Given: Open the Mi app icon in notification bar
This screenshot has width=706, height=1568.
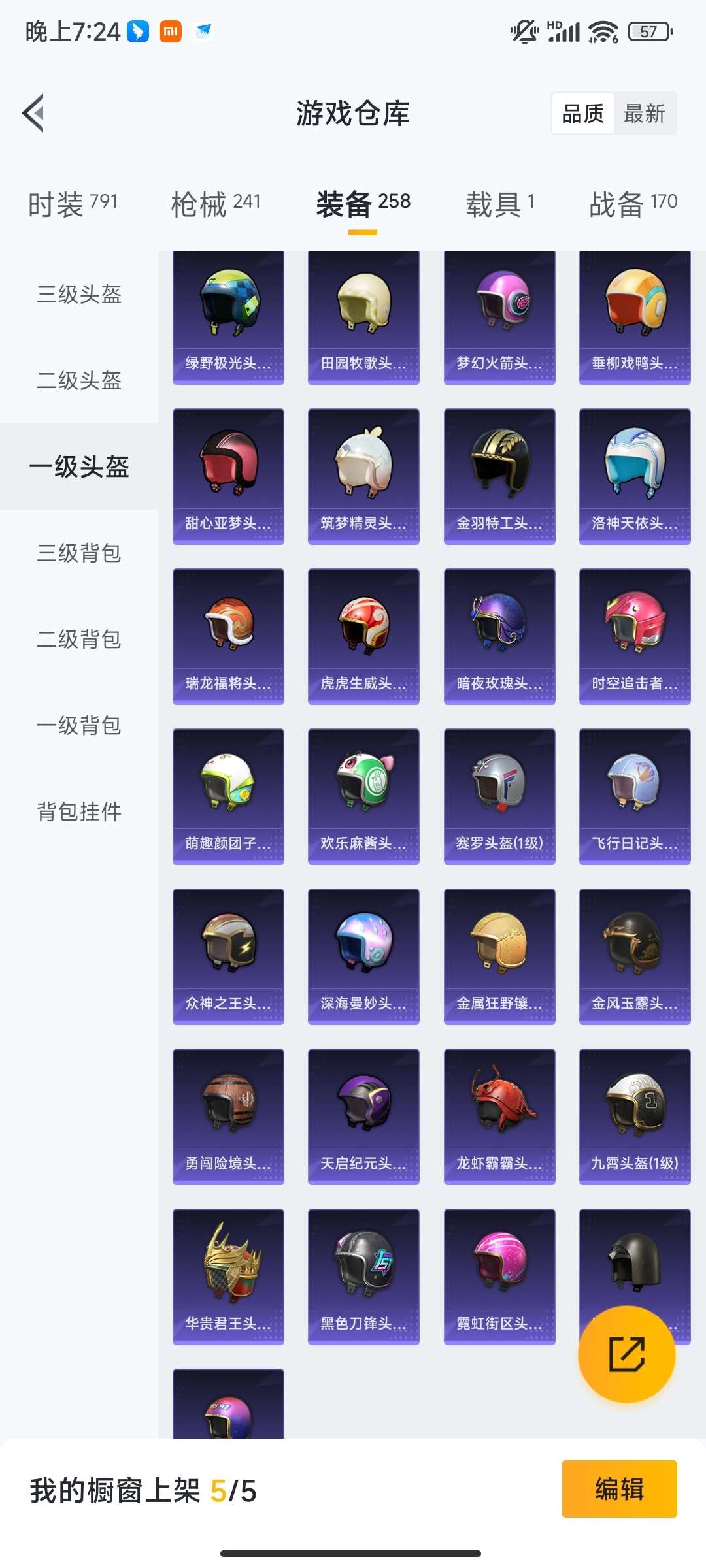Looking at the screenshot, I should click(169, 32).
